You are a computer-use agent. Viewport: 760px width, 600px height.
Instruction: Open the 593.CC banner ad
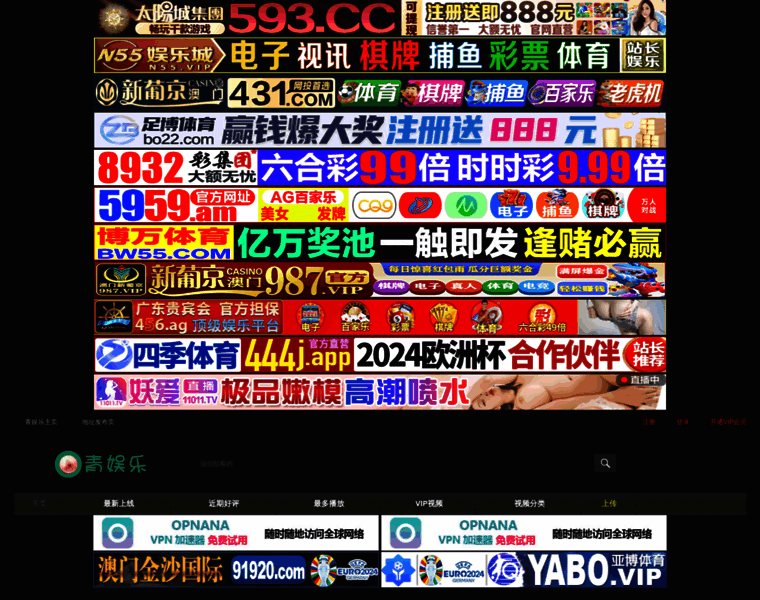[x=380, y=17]
